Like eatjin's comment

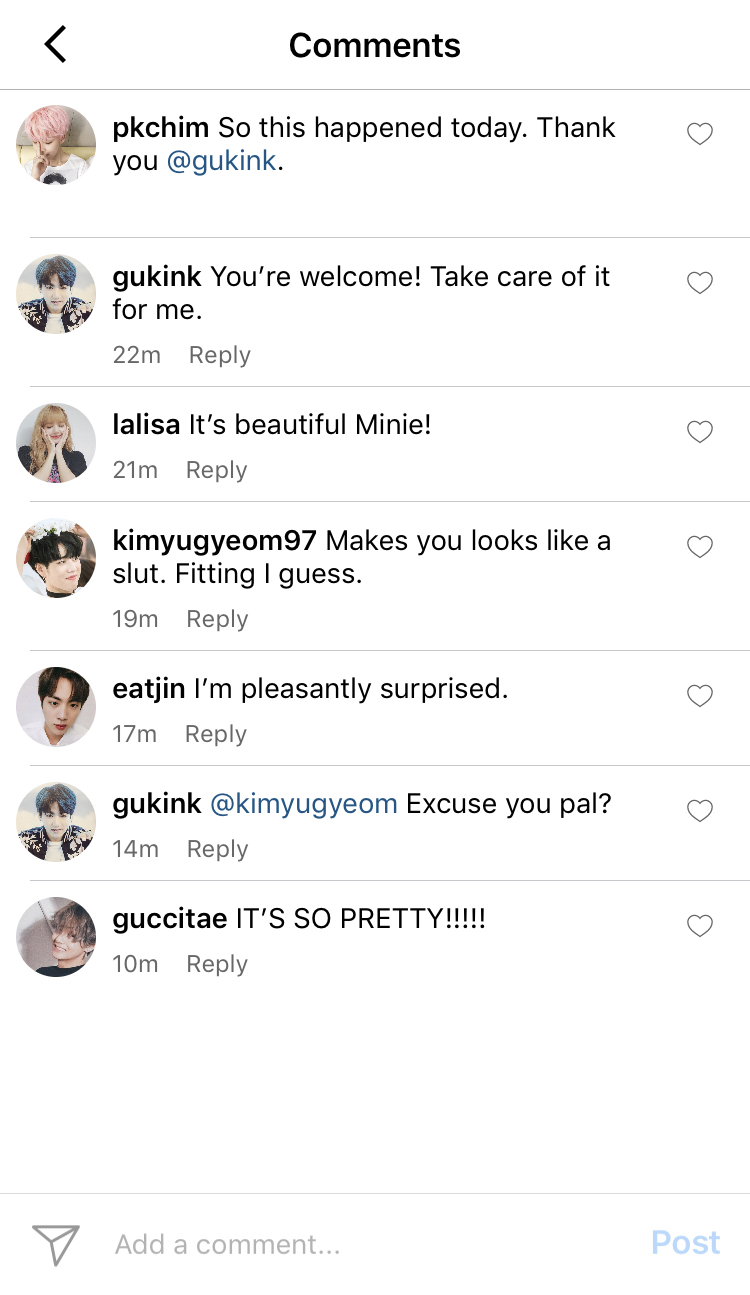pyautogui.click(x=700, y=696)
